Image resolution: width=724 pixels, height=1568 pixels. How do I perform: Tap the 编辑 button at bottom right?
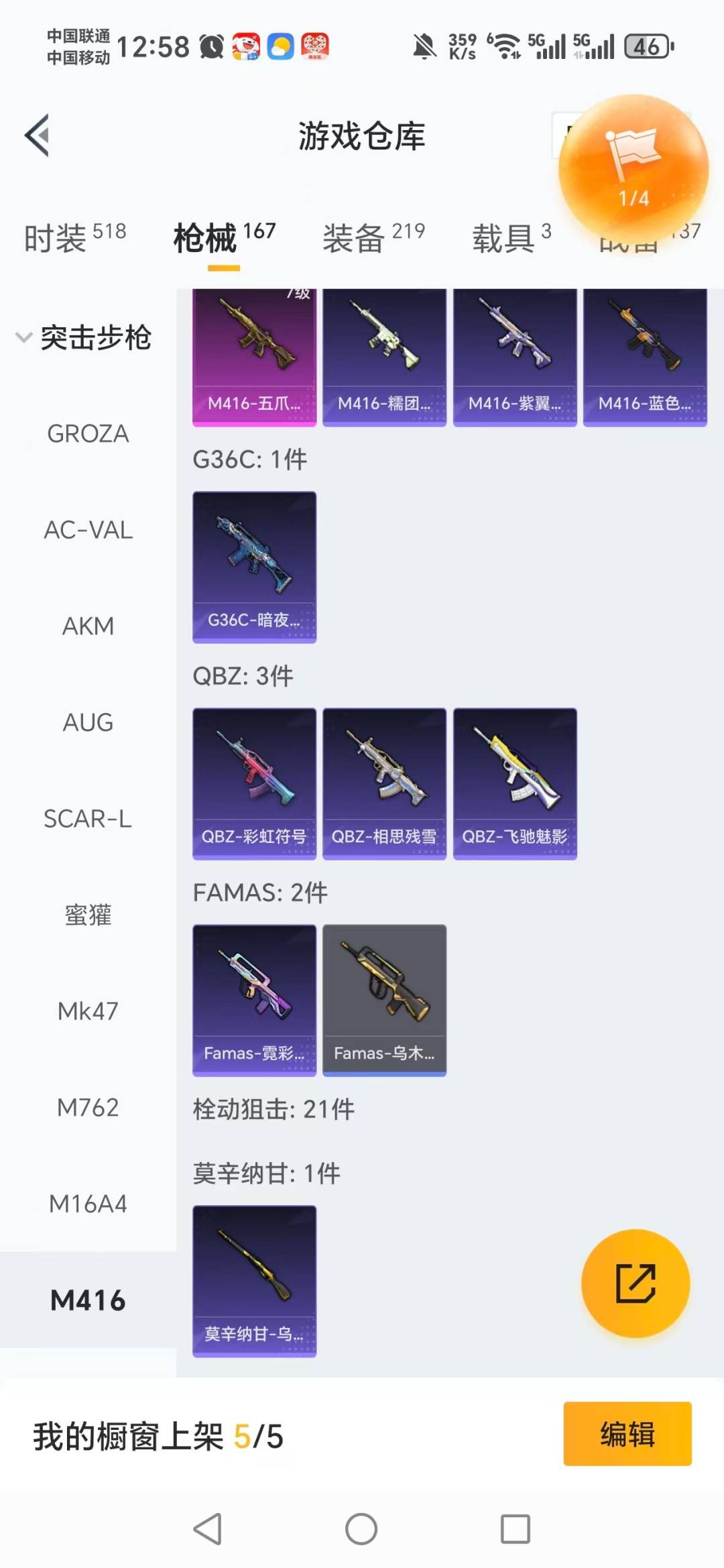pyautogui.click(x=627, y=1432)
